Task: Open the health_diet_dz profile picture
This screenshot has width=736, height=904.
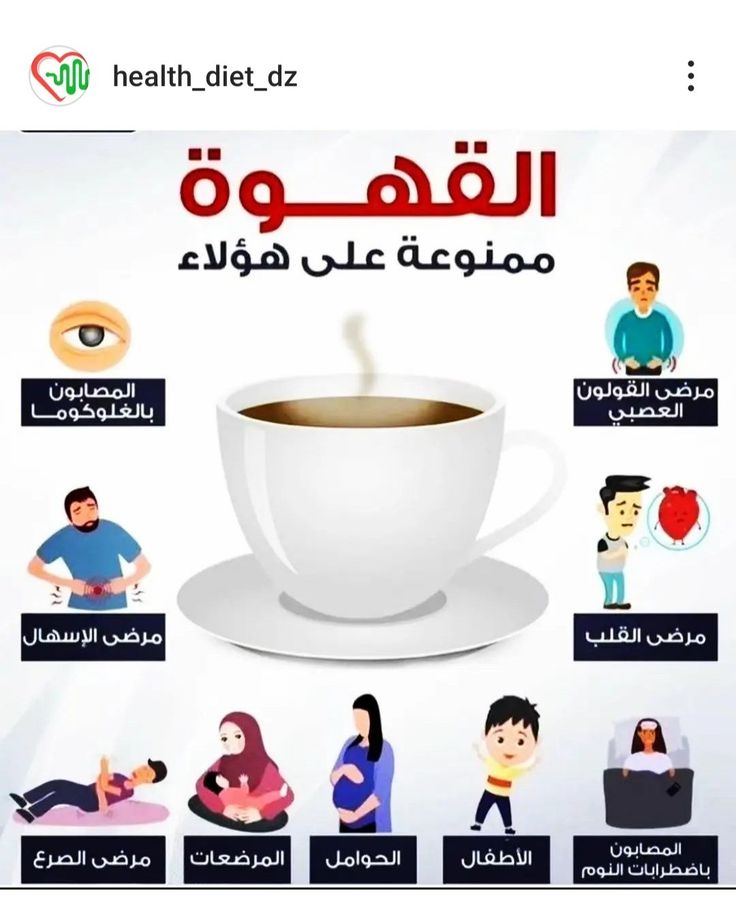Action: pos(59,76)
